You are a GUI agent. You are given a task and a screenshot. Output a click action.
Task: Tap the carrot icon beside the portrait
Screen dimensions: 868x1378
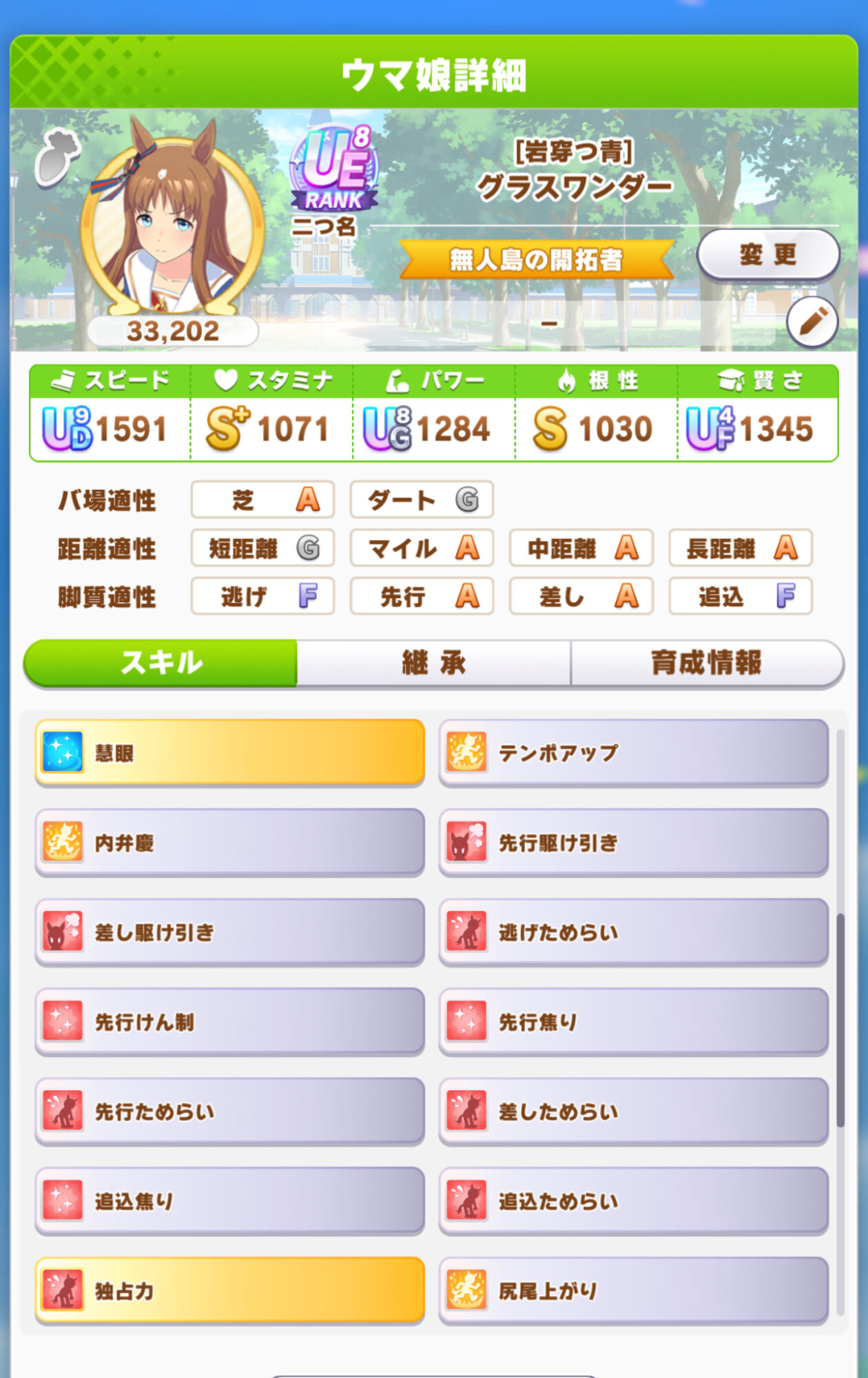[58, 157]
